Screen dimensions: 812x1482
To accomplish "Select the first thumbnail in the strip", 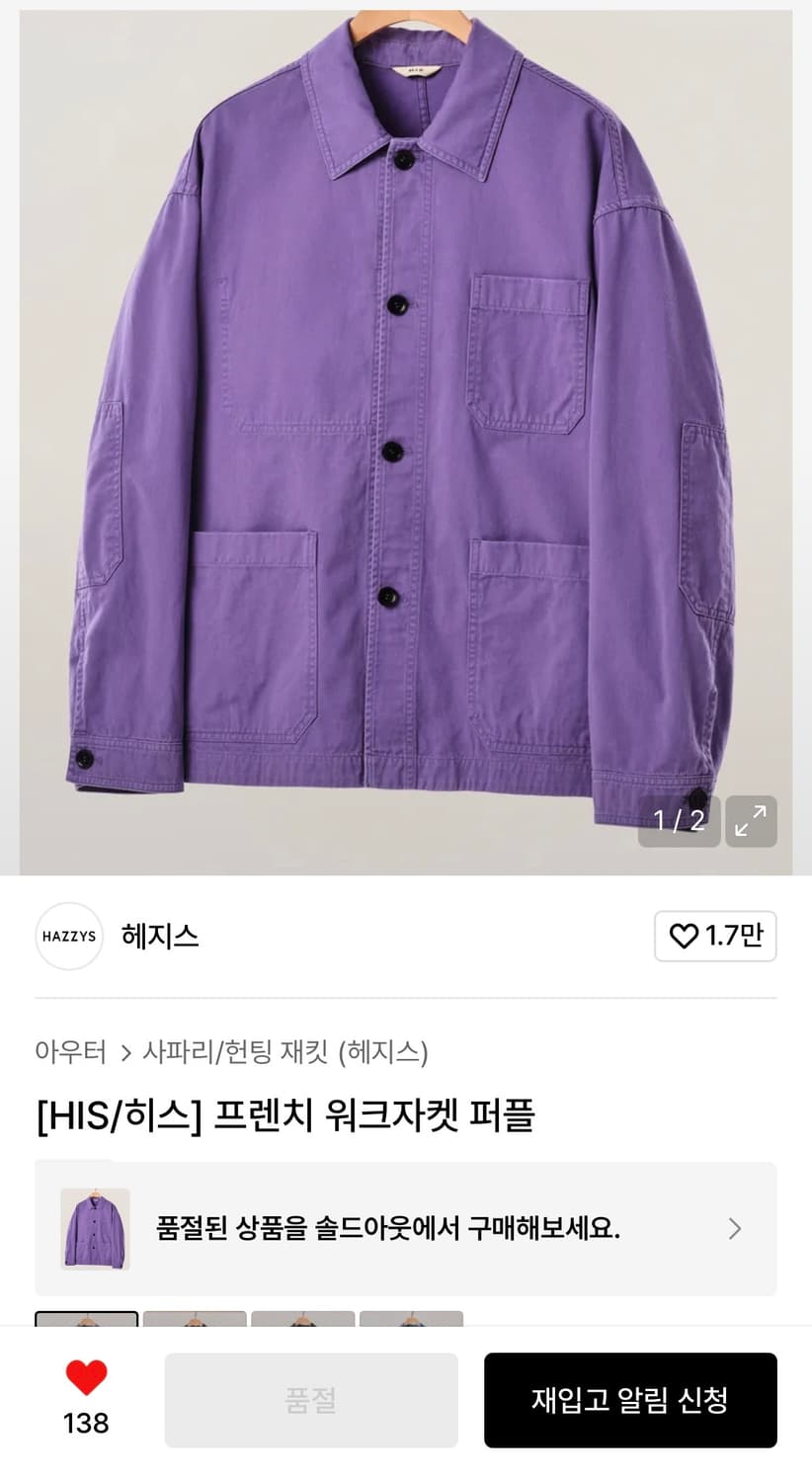I will [x=87, y=1324].
